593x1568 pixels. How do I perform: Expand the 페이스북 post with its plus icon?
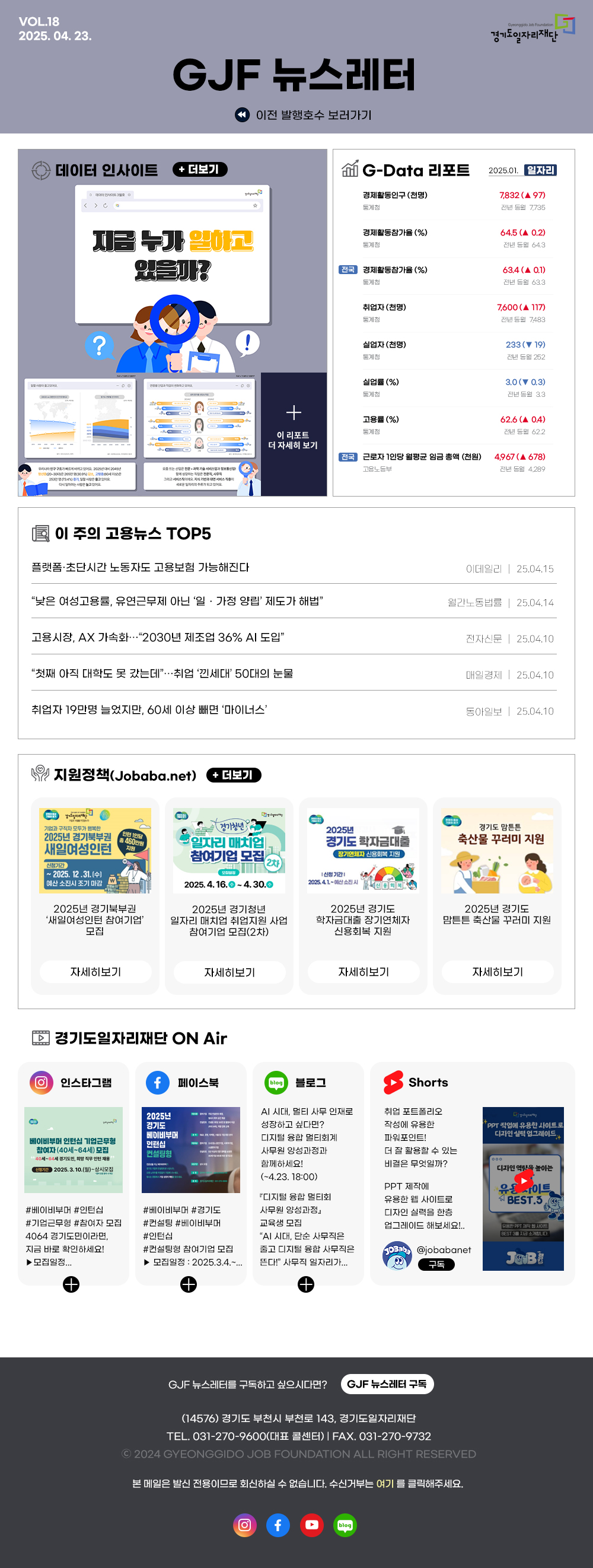coord(189,1284)
